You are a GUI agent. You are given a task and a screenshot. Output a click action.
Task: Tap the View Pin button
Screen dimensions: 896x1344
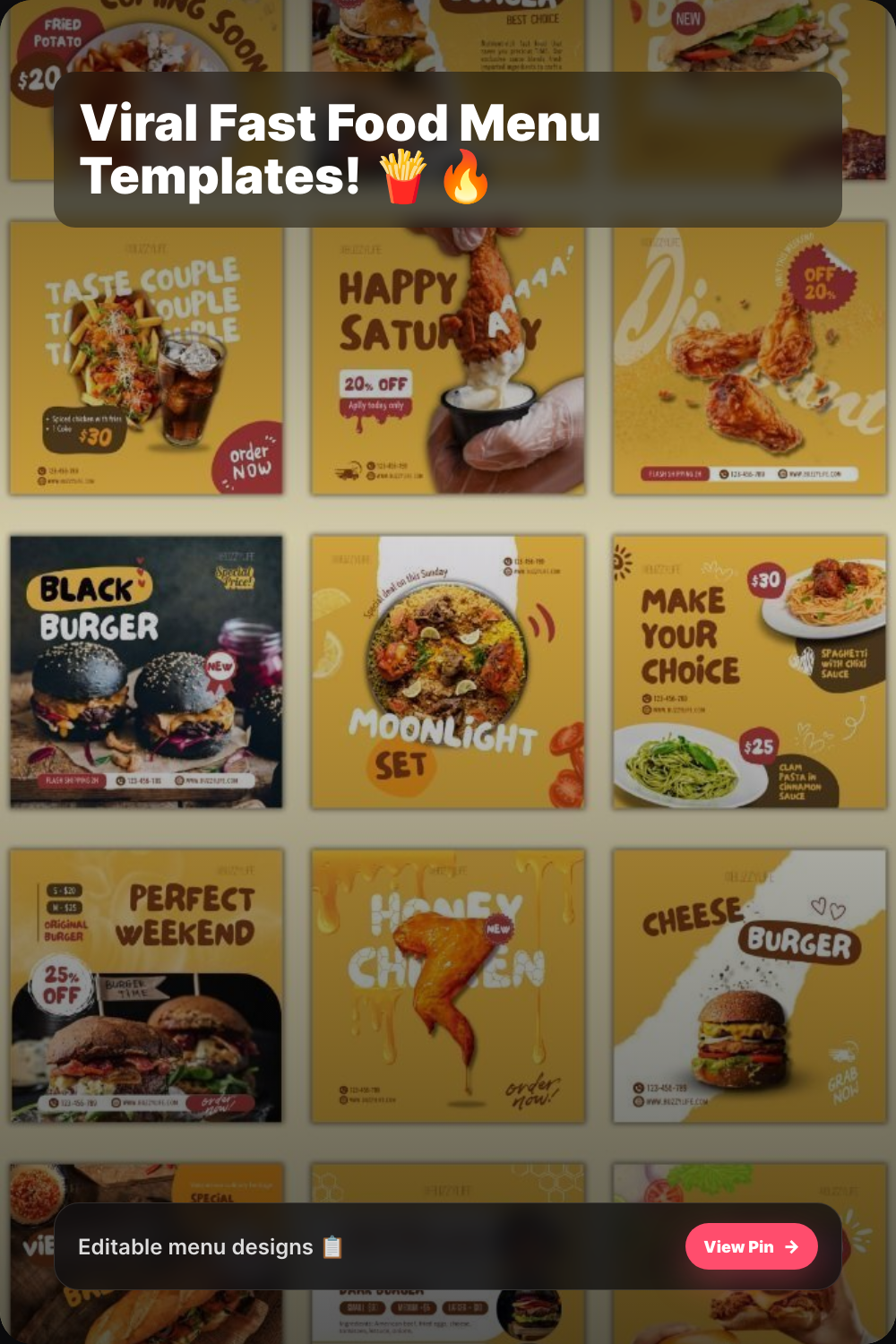(x=751, y=1246)
